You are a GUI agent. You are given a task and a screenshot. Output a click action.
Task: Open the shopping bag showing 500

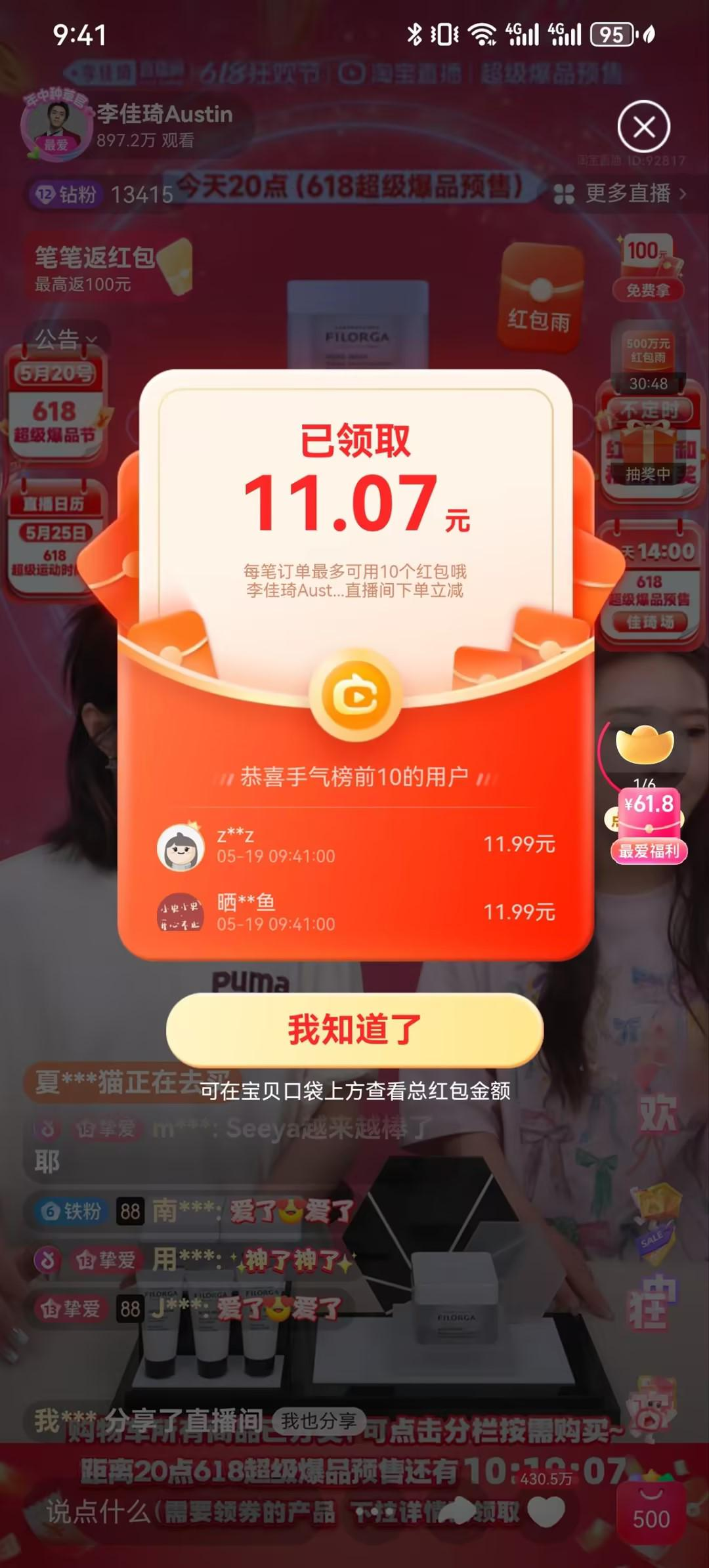coord(651,1510)
